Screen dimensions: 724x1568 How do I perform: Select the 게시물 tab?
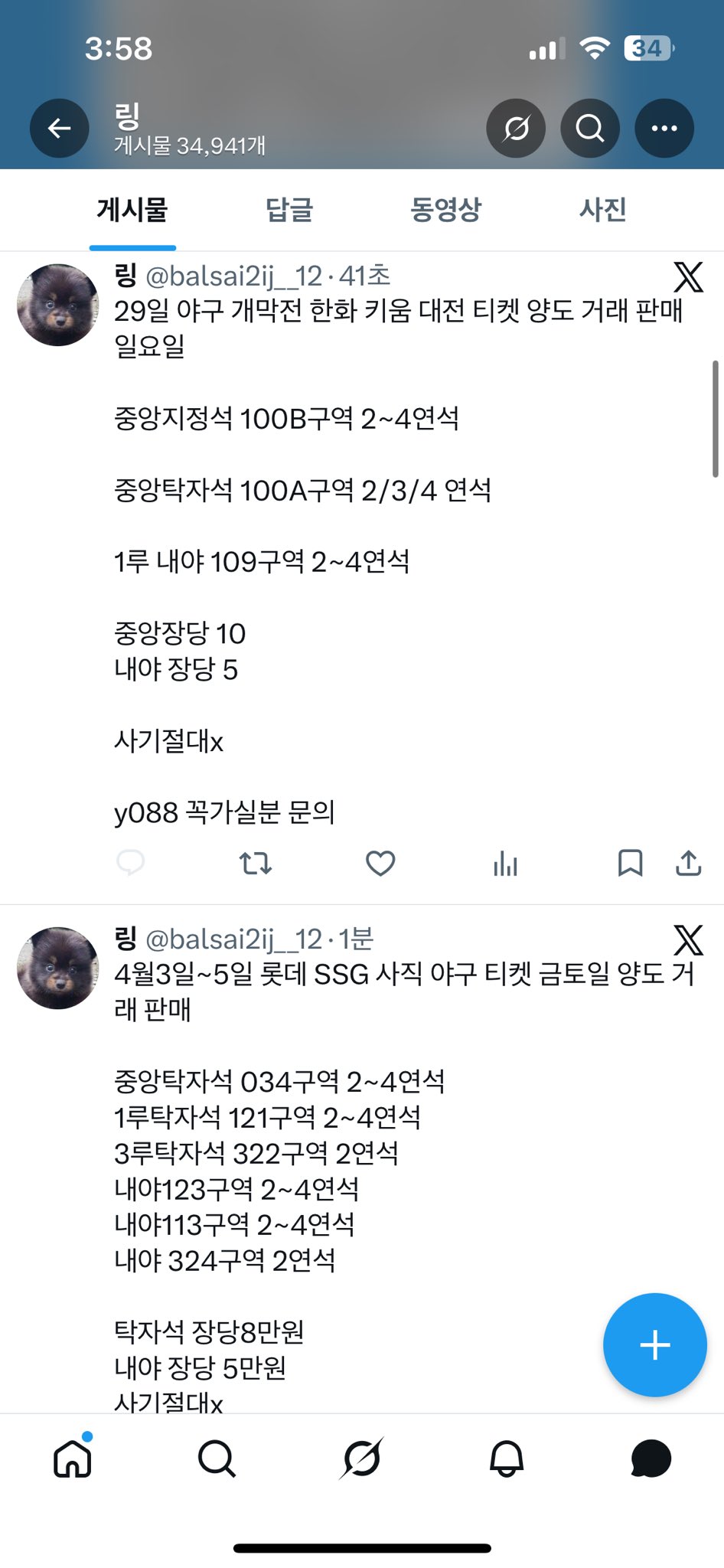pos(132,209)
